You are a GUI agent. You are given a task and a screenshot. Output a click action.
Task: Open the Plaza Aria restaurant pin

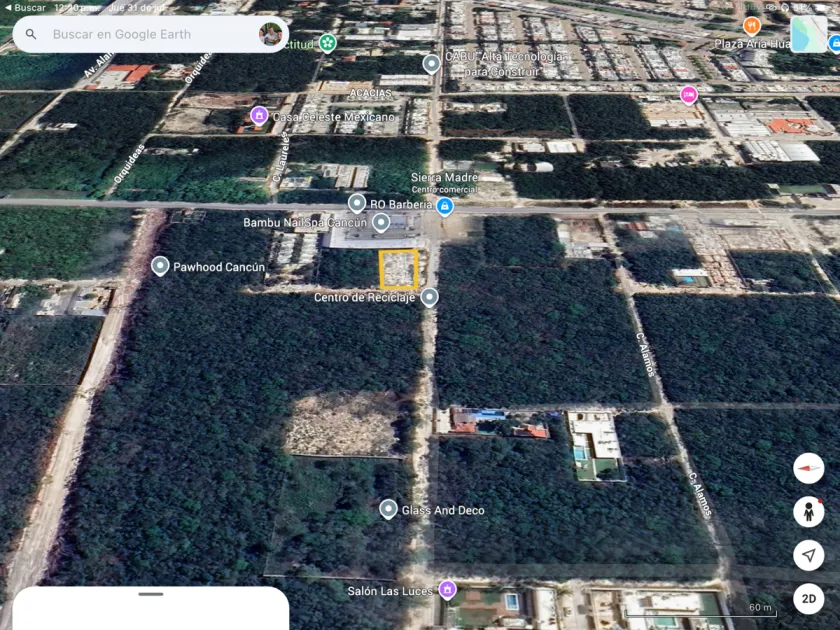coord(752,25)
